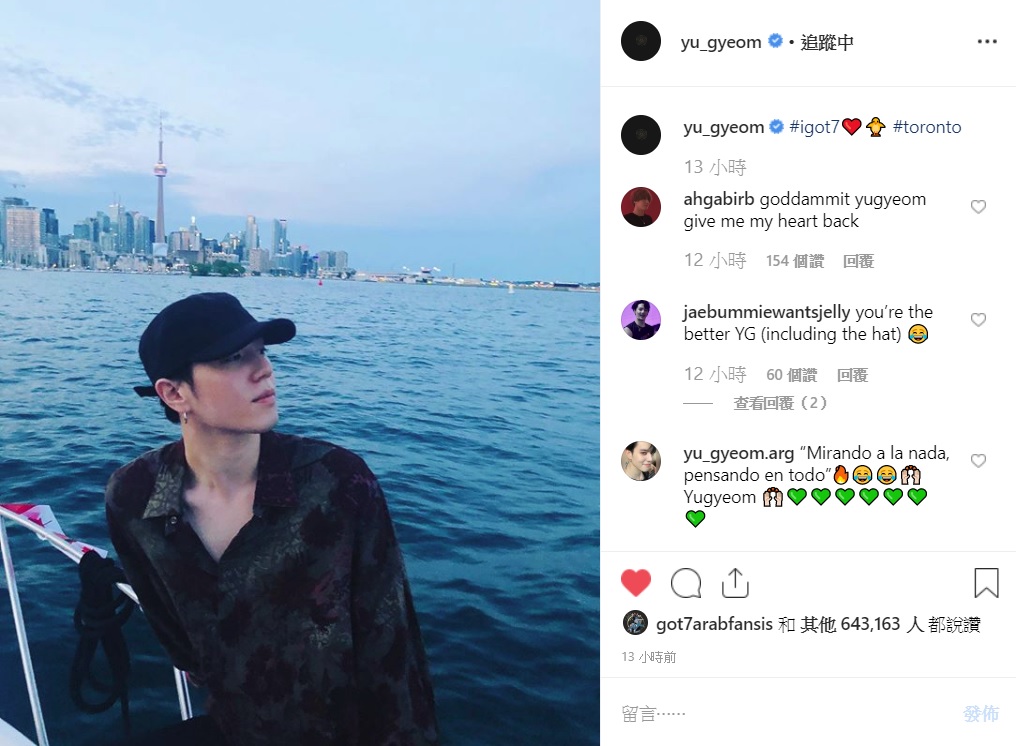This screenshot has width=1016, height=746.
Task: Open the comment bubble icon
Action: pos(685,583)
